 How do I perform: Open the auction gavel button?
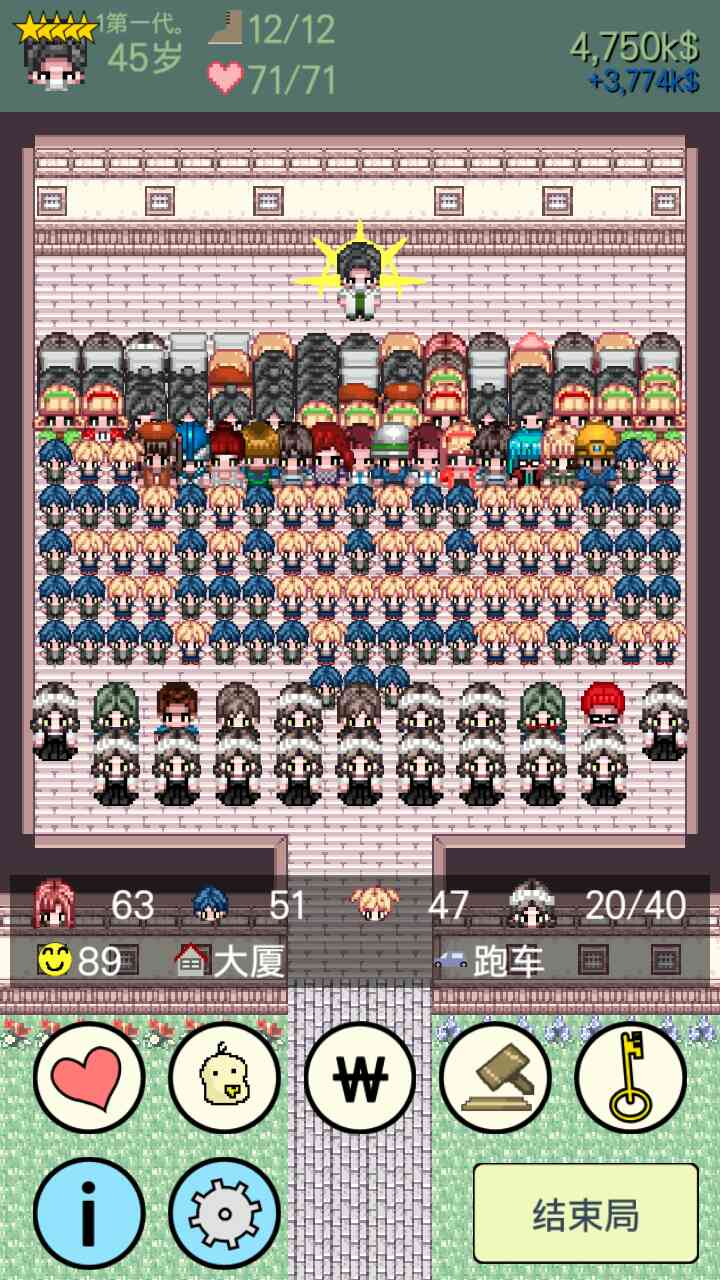click(x=495, y=1077)
